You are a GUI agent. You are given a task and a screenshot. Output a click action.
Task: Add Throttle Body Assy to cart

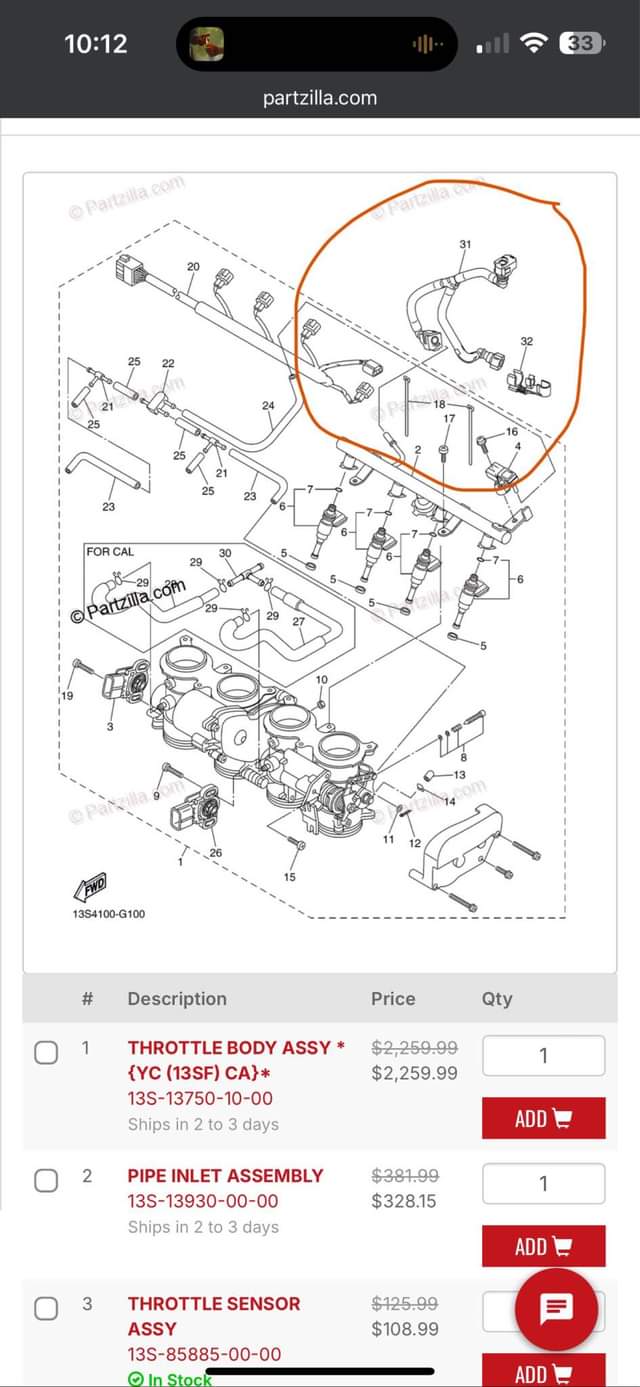(x=543, y=1118)
